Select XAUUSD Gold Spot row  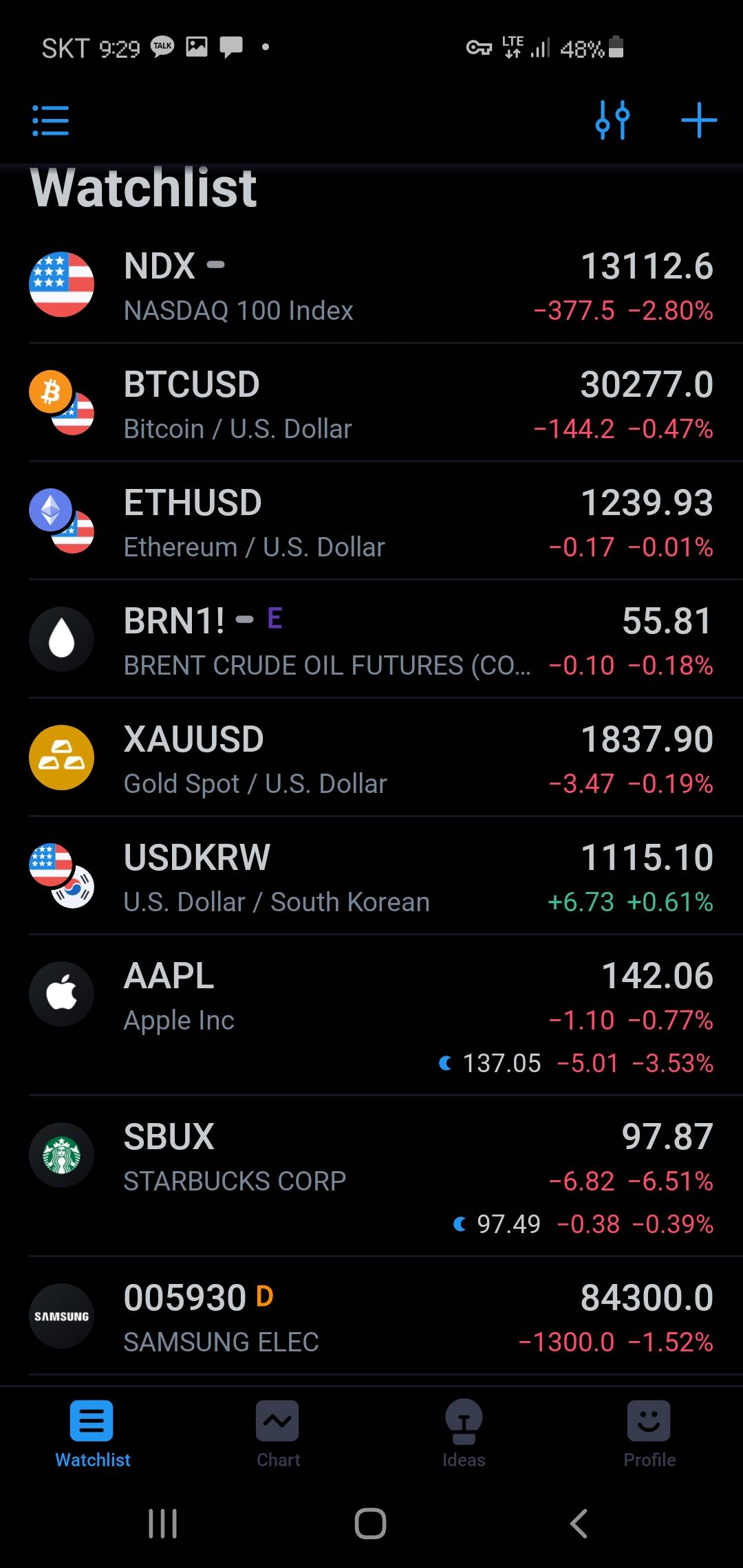(x=371, y=760)
